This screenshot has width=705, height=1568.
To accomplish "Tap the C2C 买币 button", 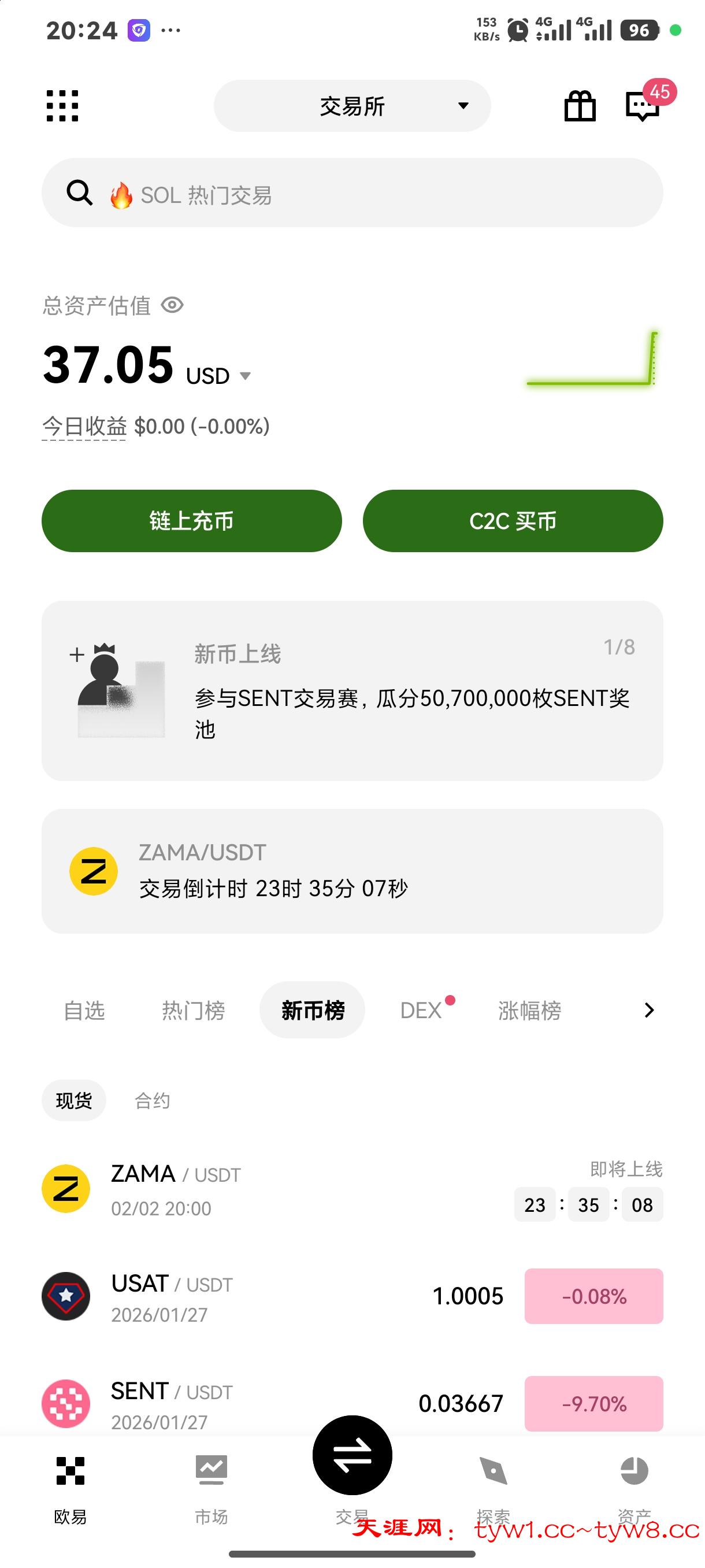I will (x=513, y=521).
